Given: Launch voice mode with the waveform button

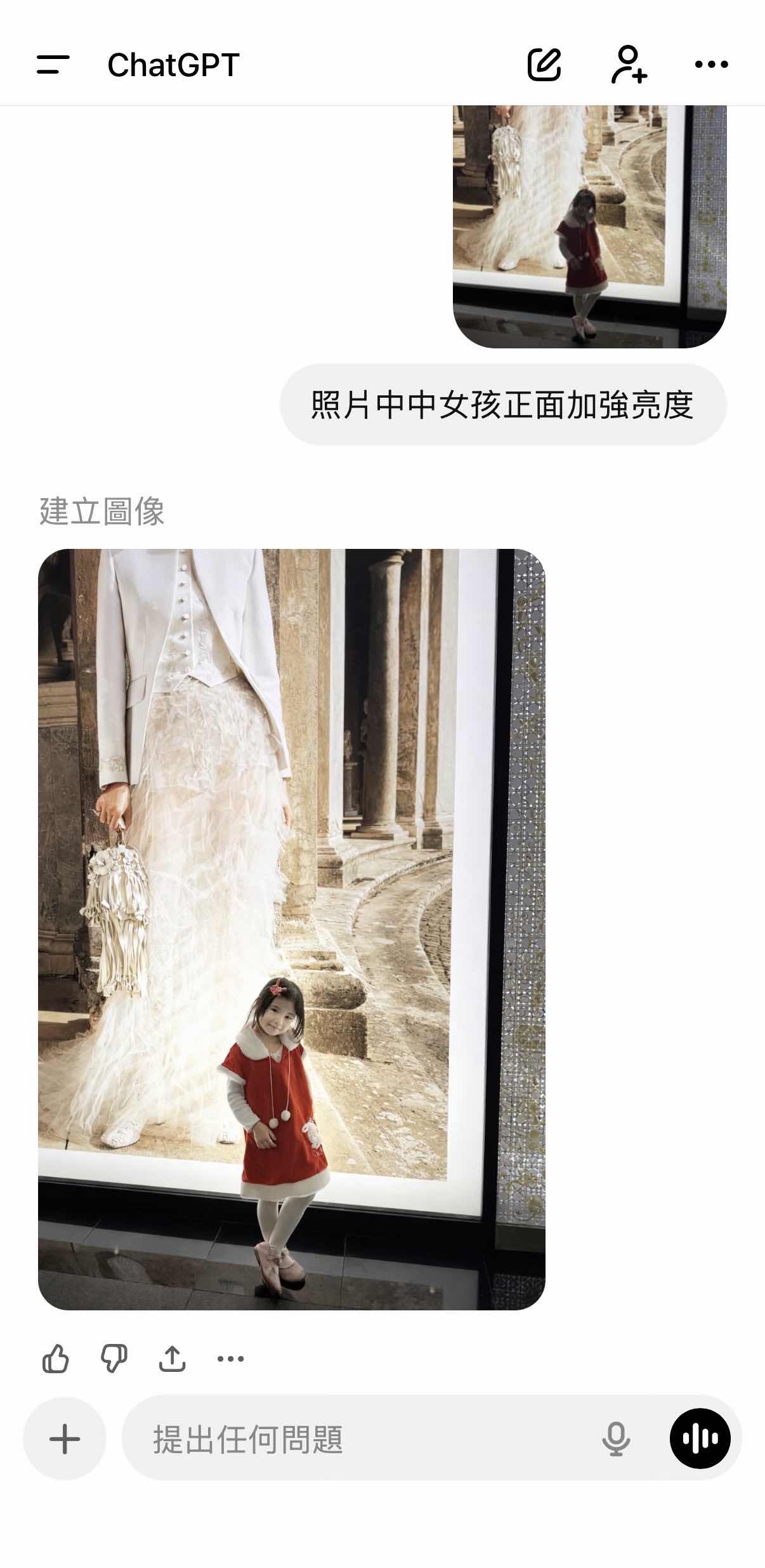Looking at the screenshot, I should 700,1439.
